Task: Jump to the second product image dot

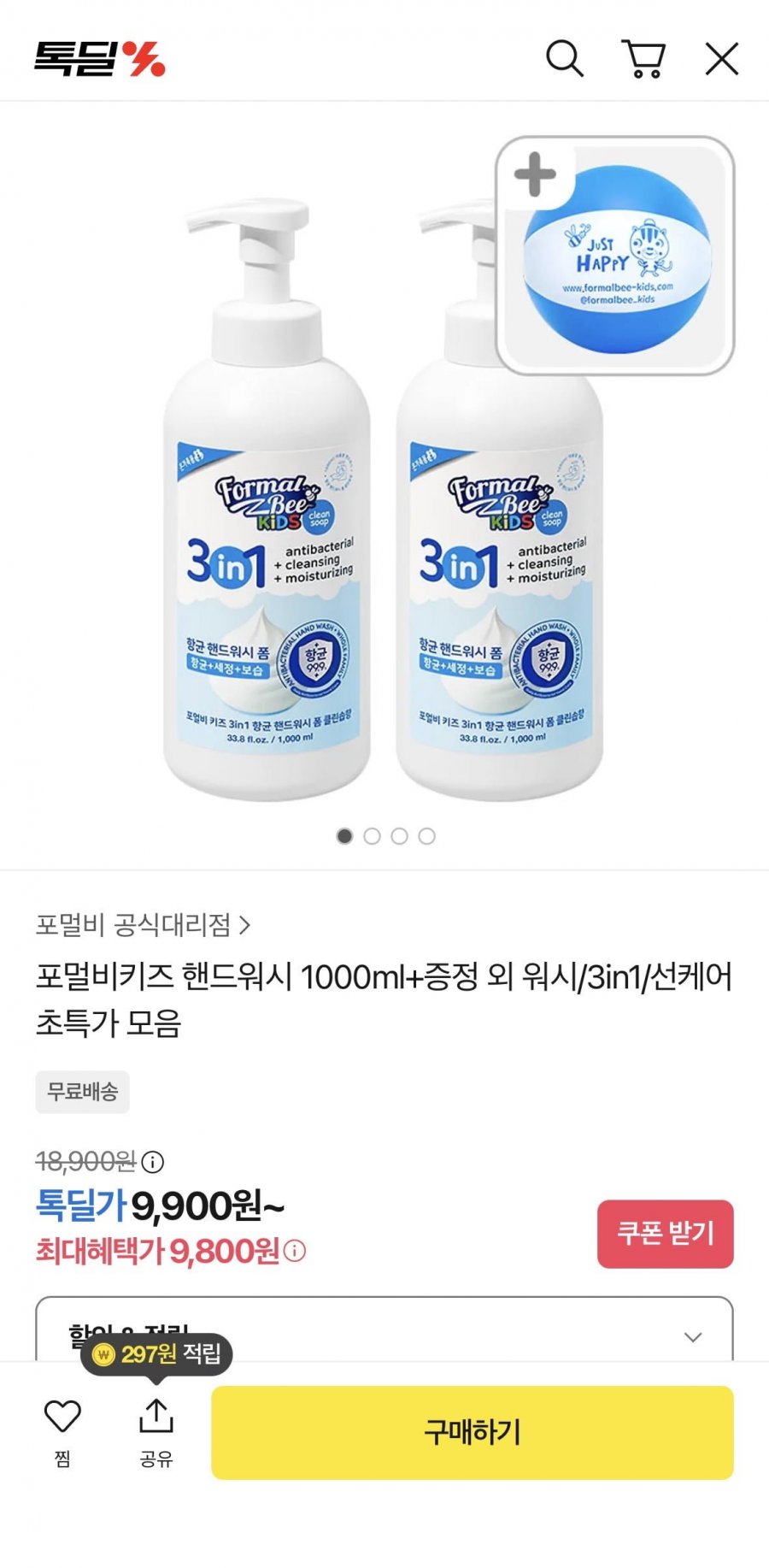Action: click(372, 836)
